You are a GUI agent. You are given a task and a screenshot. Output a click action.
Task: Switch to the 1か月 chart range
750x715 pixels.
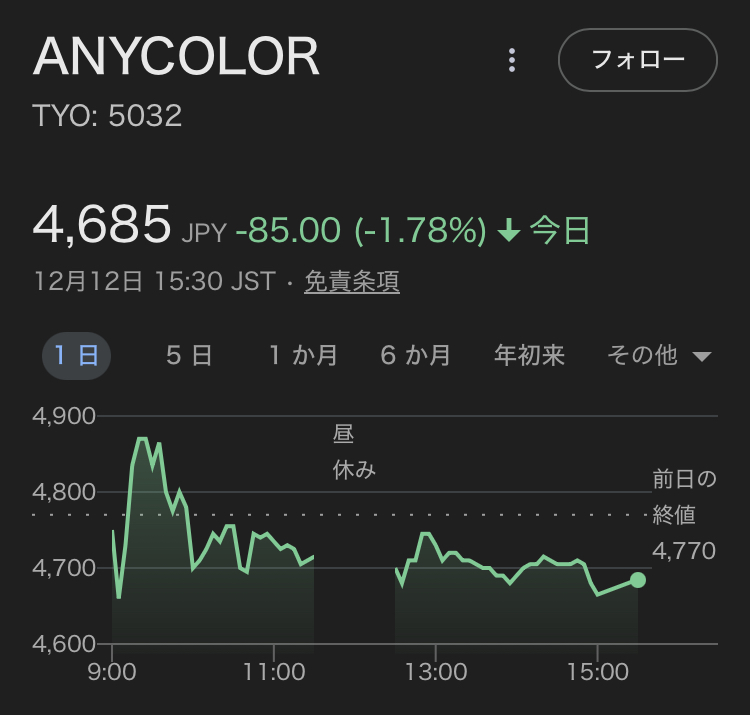point(303,355)
